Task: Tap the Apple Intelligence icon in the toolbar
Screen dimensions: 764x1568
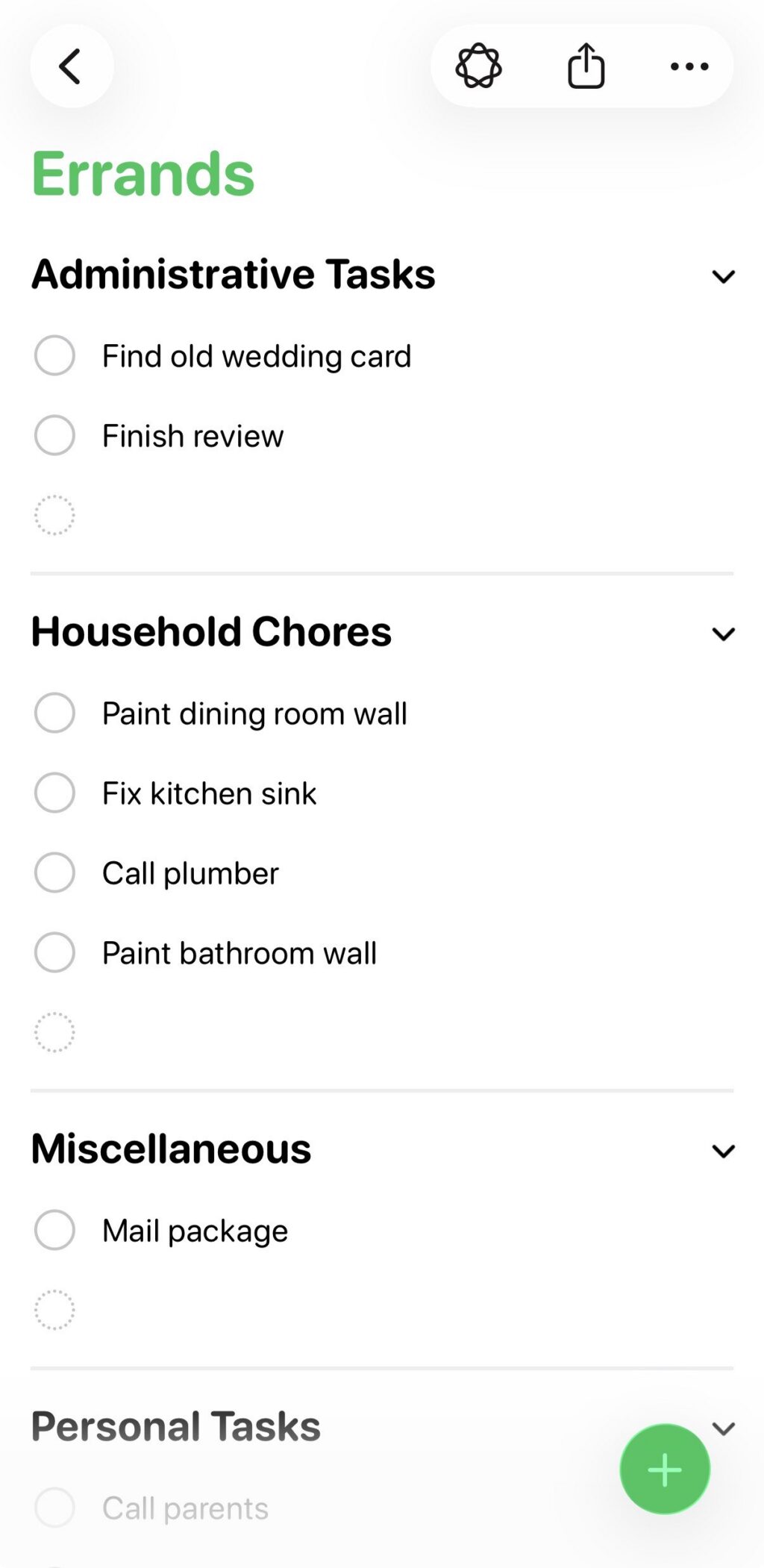Action: (x=478, y=66)
